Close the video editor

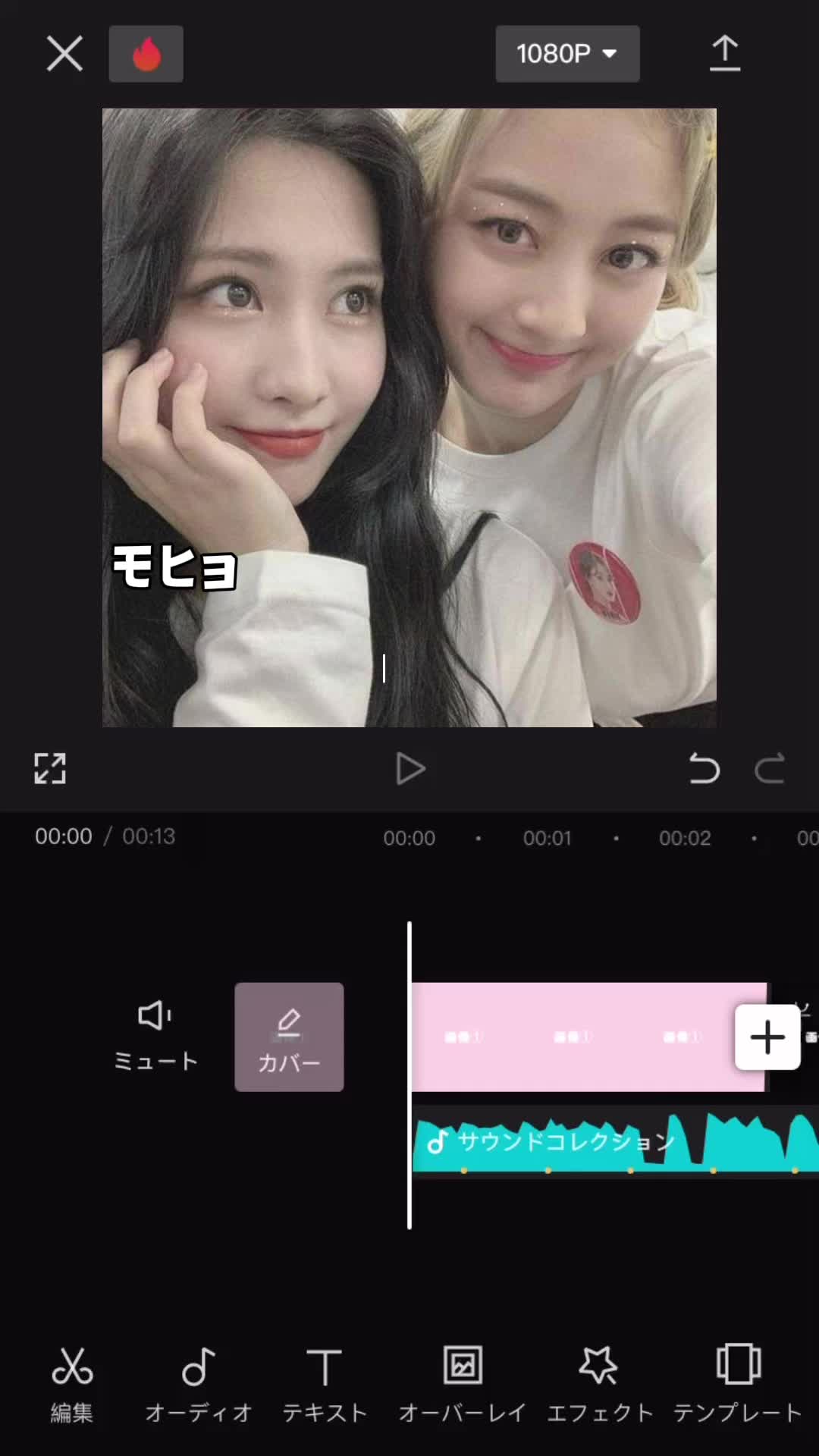[64, 55]
